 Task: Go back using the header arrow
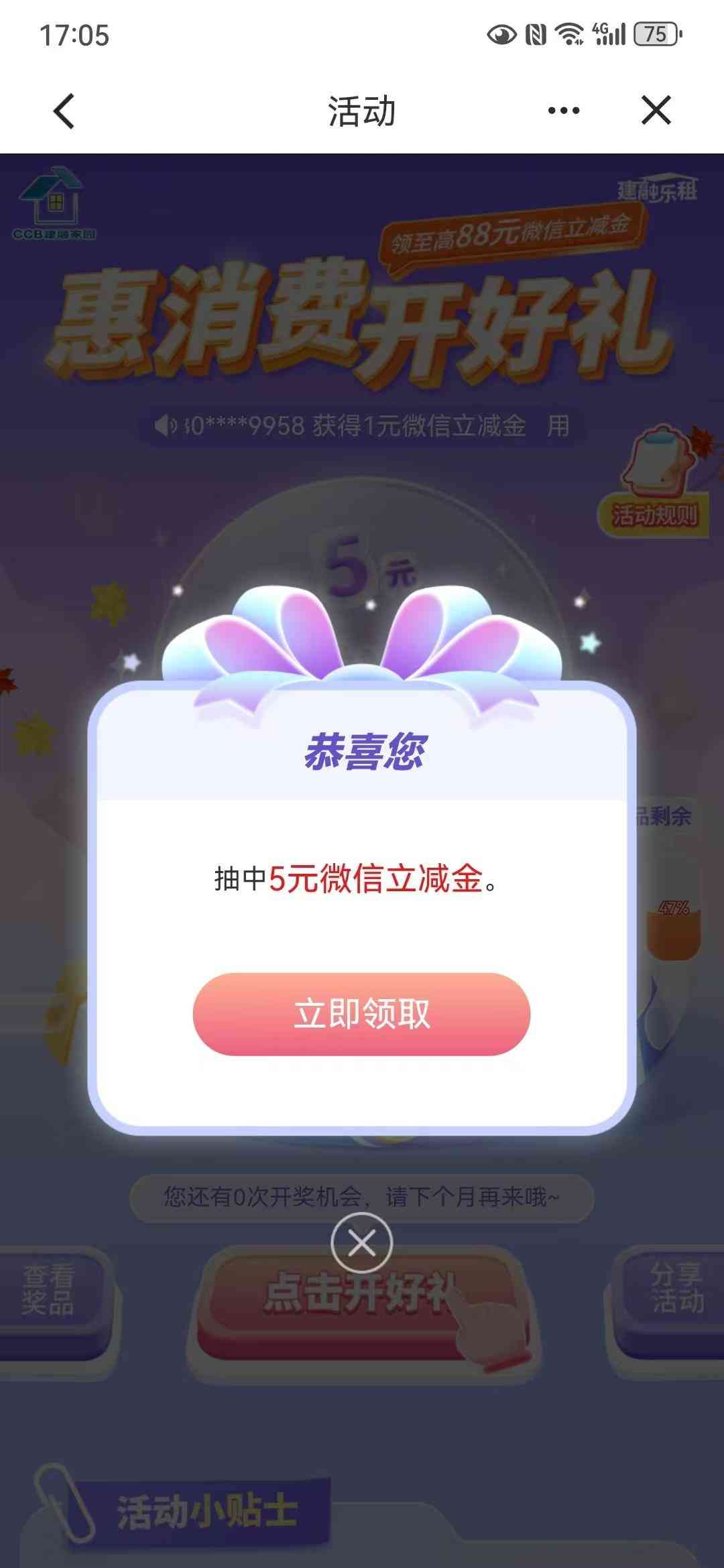coord(64,111)
